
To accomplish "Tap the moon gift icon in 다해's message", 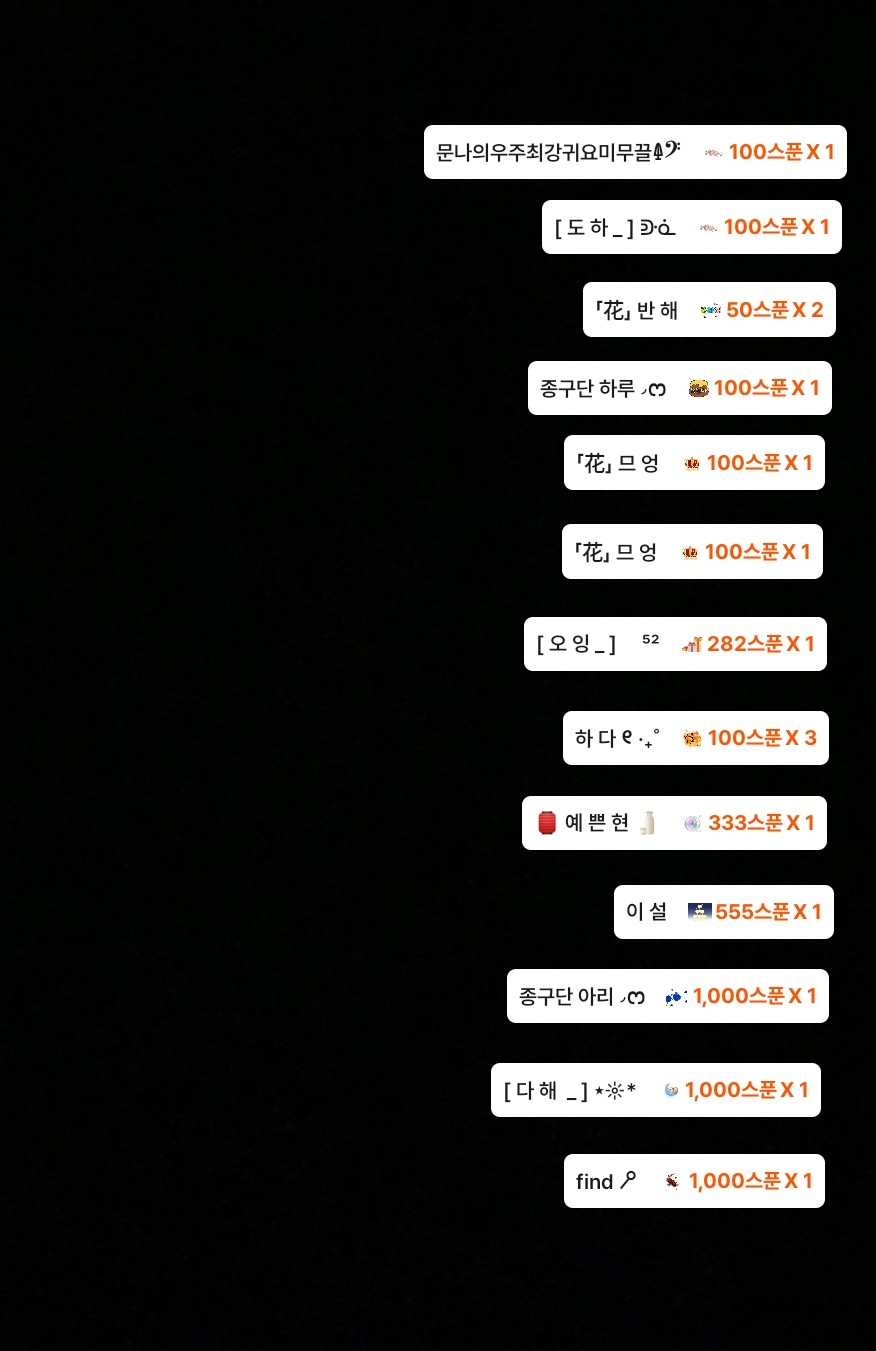I will tap(671, 1090).
